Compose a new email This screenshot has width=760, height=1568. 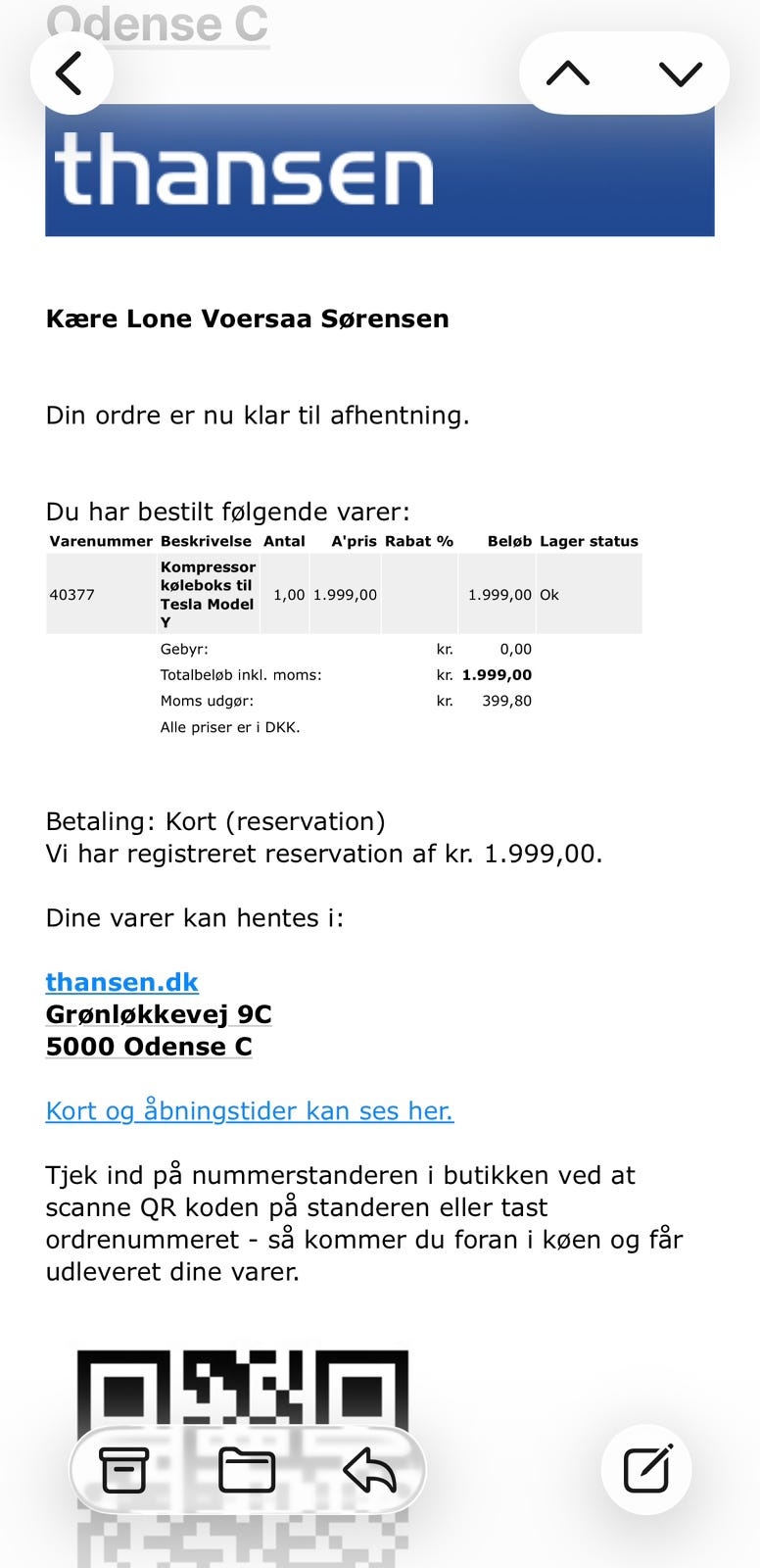[x=646, y=1469]
